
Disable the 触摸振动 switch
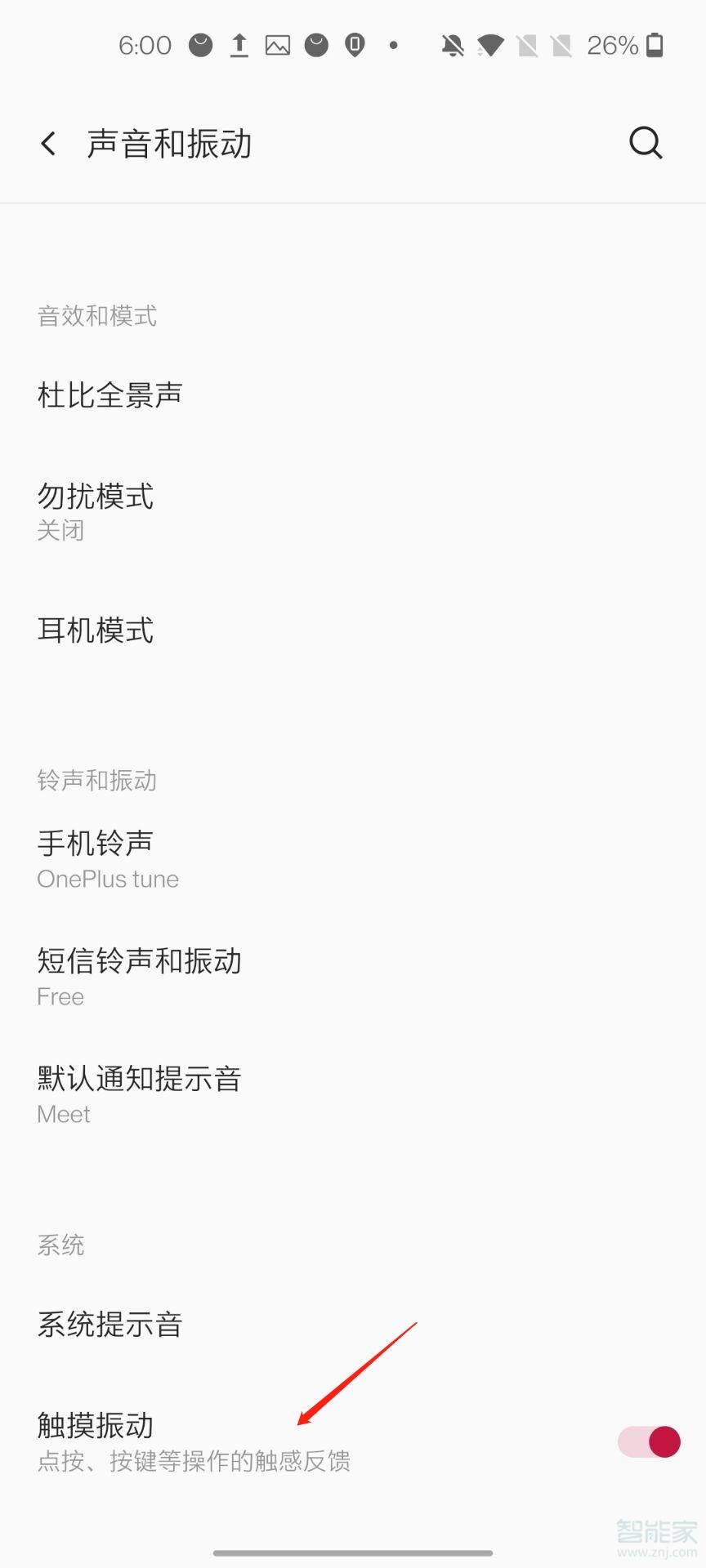coord(650,1442)
